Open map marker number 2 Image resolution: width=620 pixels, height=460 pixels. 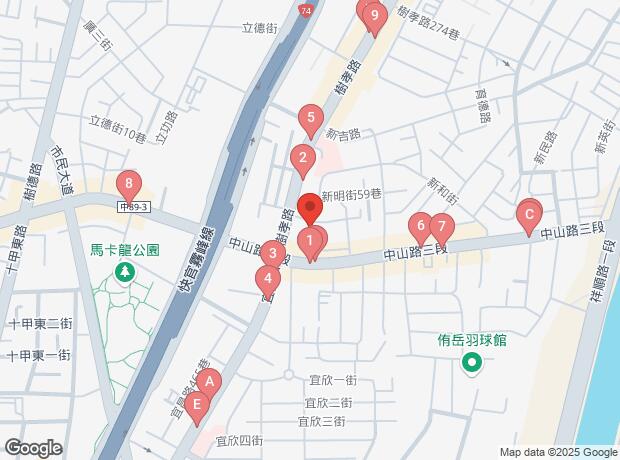point(301,157)
